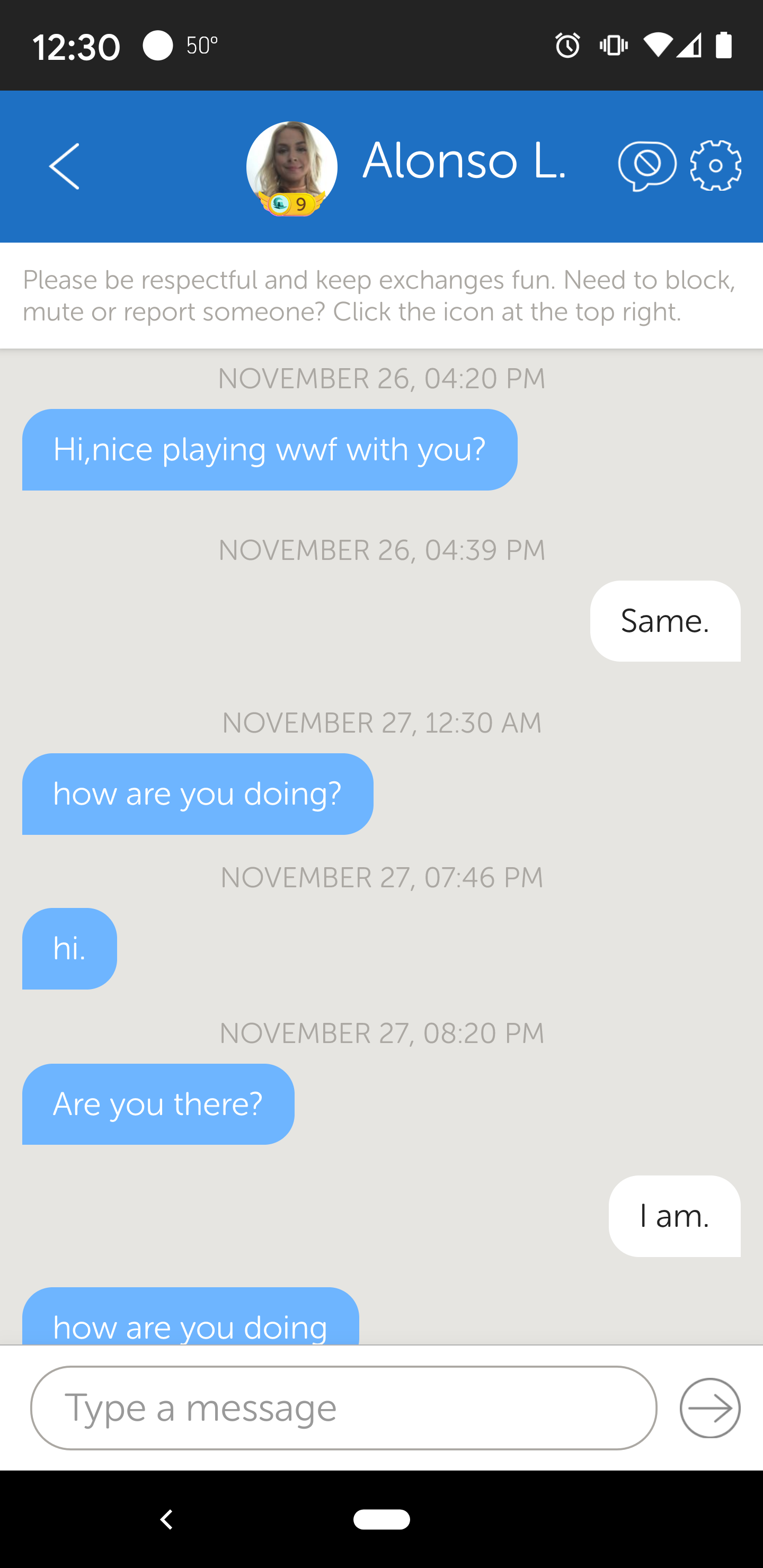
Task: Go back using the header arrow
Action: coord(64,166)
